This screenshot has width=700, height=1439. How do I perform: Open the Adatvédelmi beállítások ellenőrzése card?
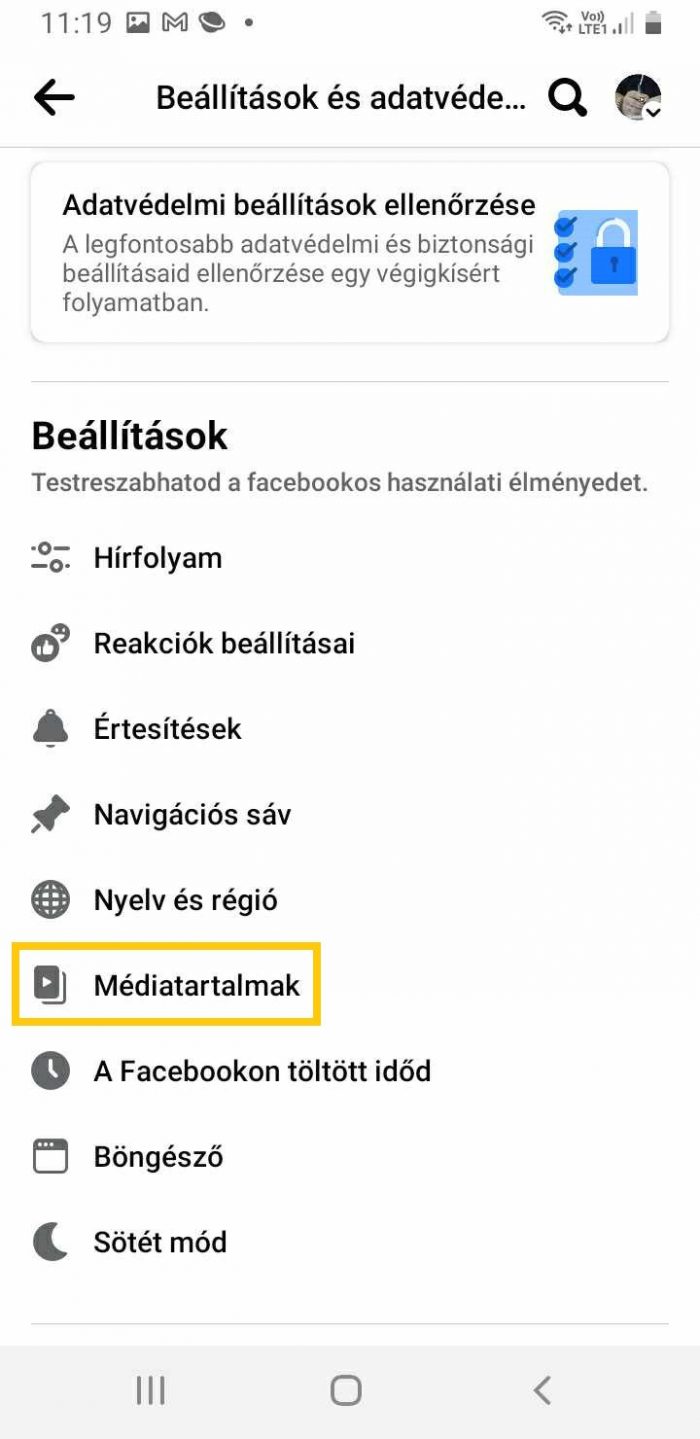pyautogui.click(x=349, y=253)
